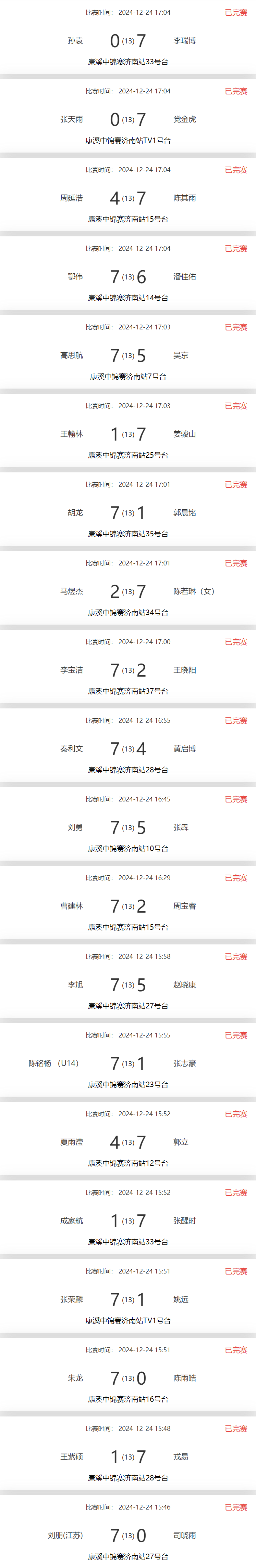Open the match 李旭 vs 赵晓康
This screenshot has width=256, height=1568.
click(128, 984)
